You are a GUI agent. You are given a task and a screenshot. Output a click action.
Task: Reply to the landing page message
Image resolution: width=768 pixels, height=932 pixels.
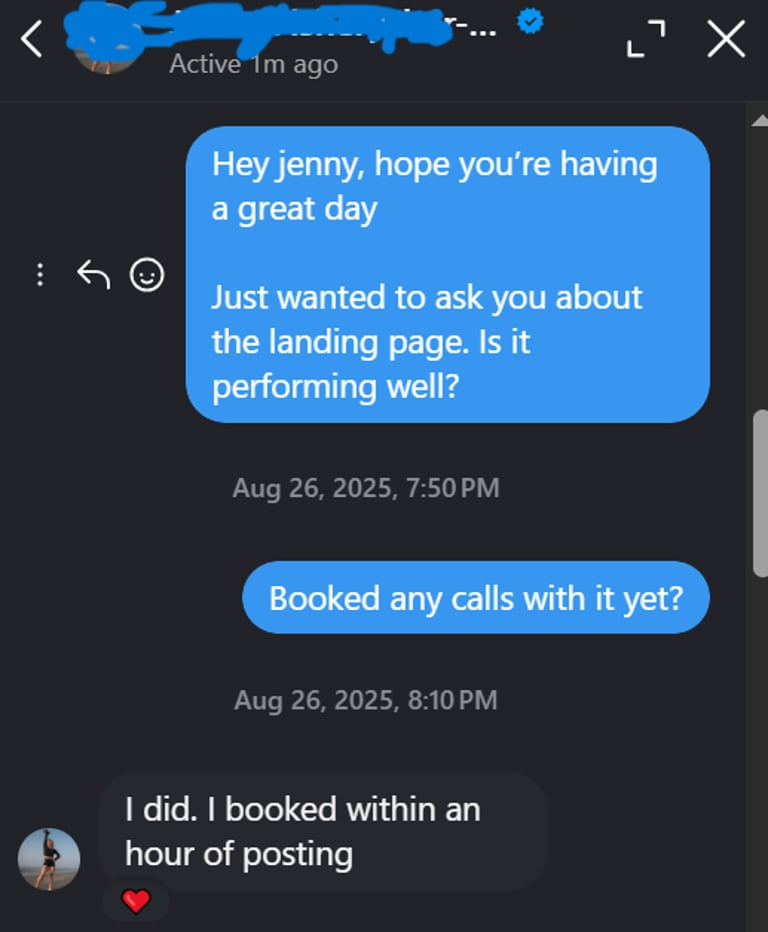tap(93, 274)
